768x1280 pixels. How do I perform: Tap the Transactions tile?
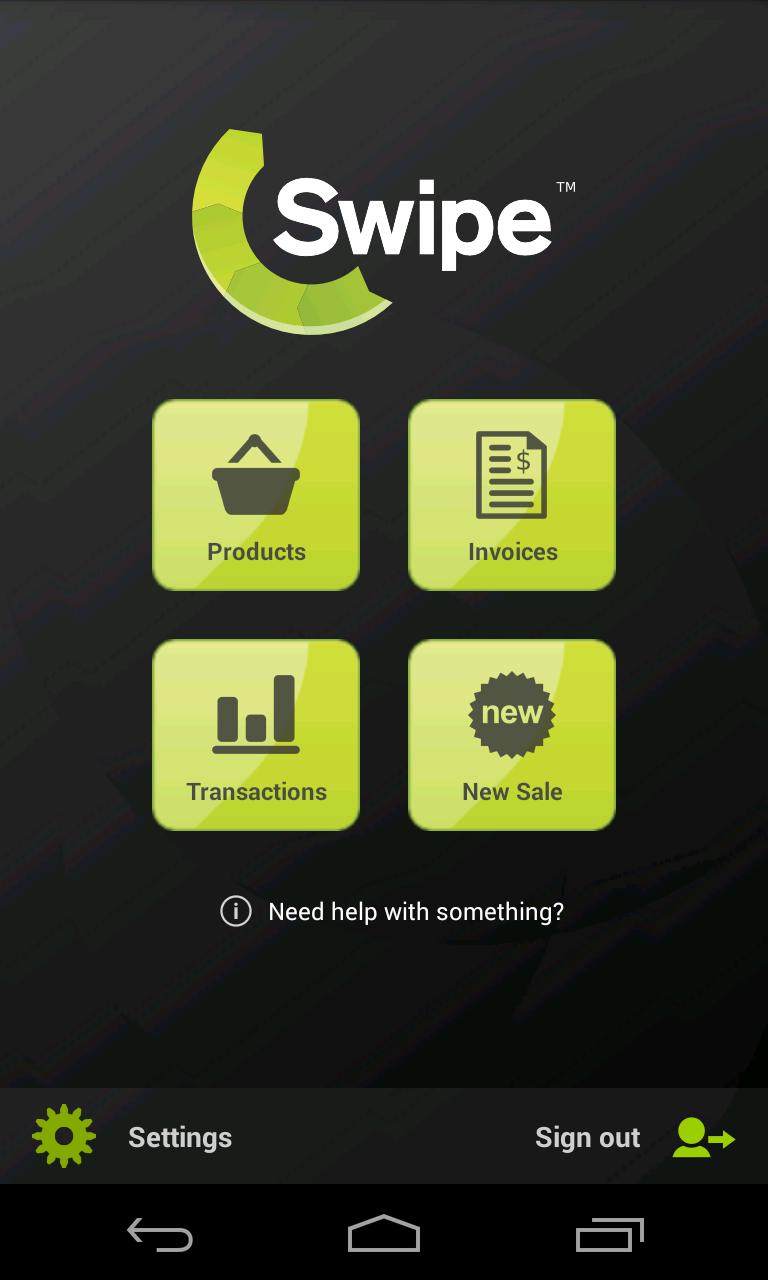point(256,735)
